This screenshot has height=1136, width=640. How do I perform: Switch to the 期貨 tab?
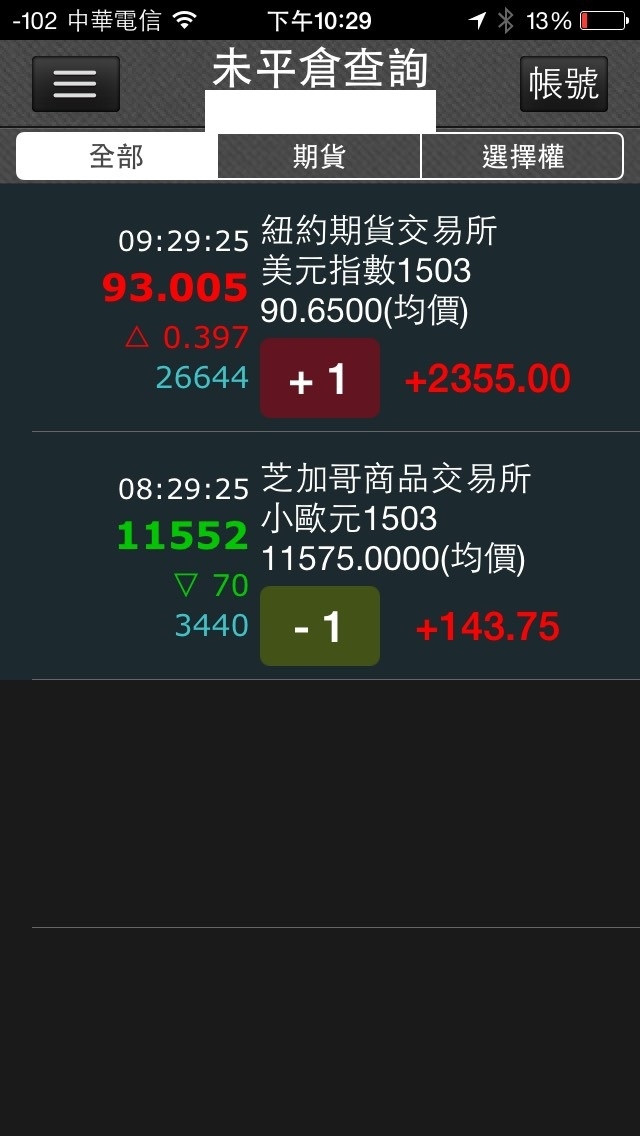click(x=319, y=156)
